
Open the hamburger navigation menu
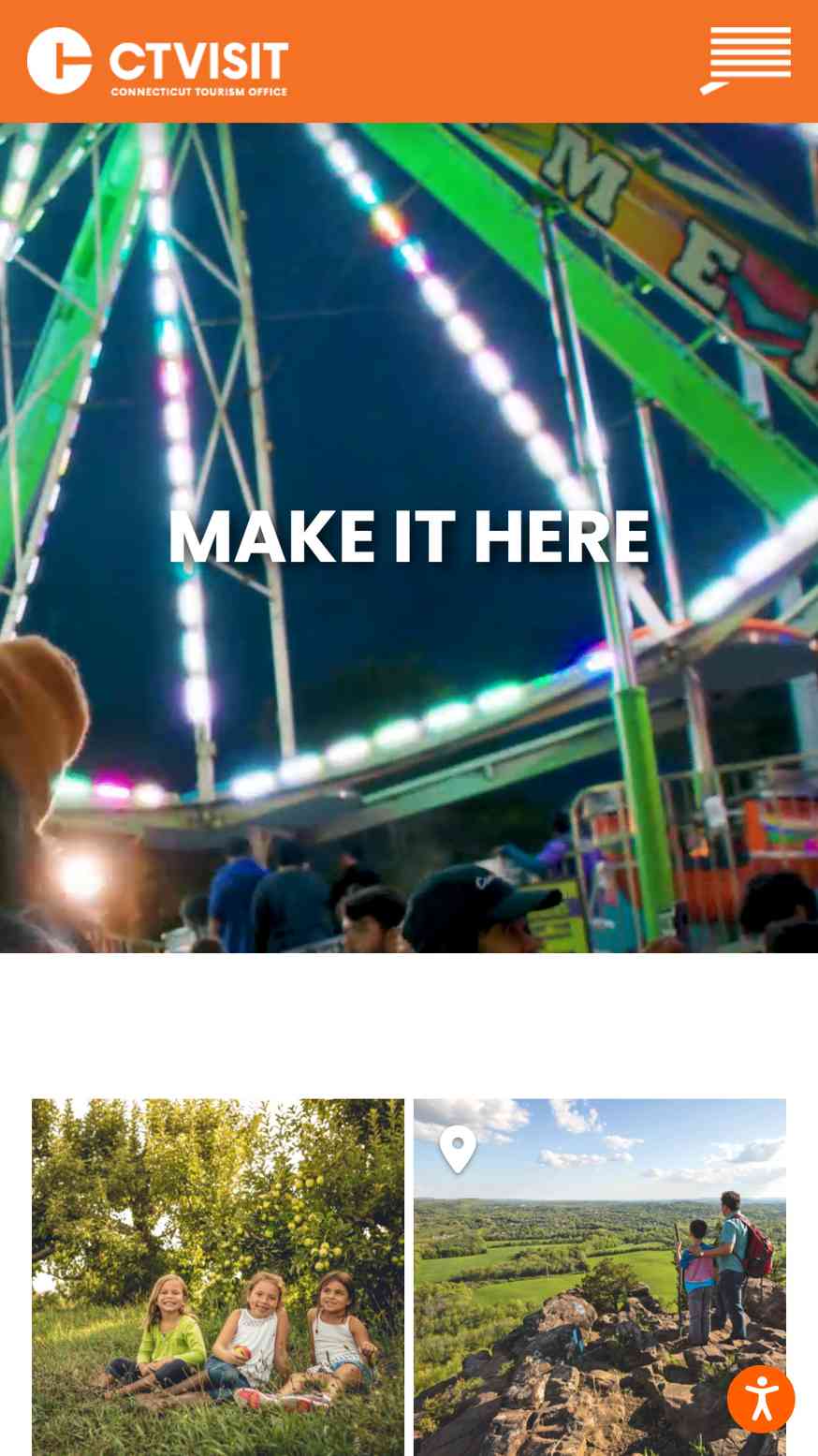746,61
